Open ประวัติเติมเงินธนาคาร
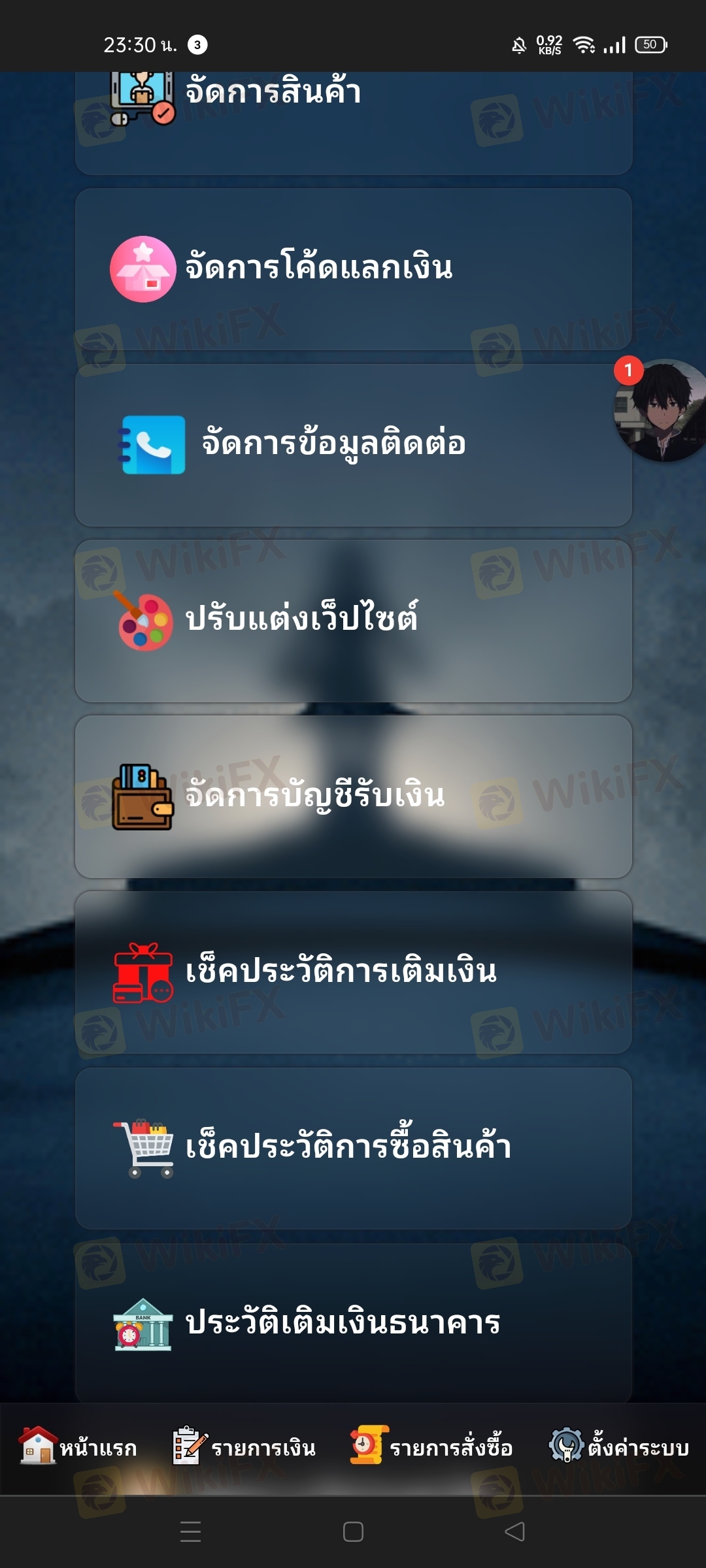 [x=353, y=1322]
